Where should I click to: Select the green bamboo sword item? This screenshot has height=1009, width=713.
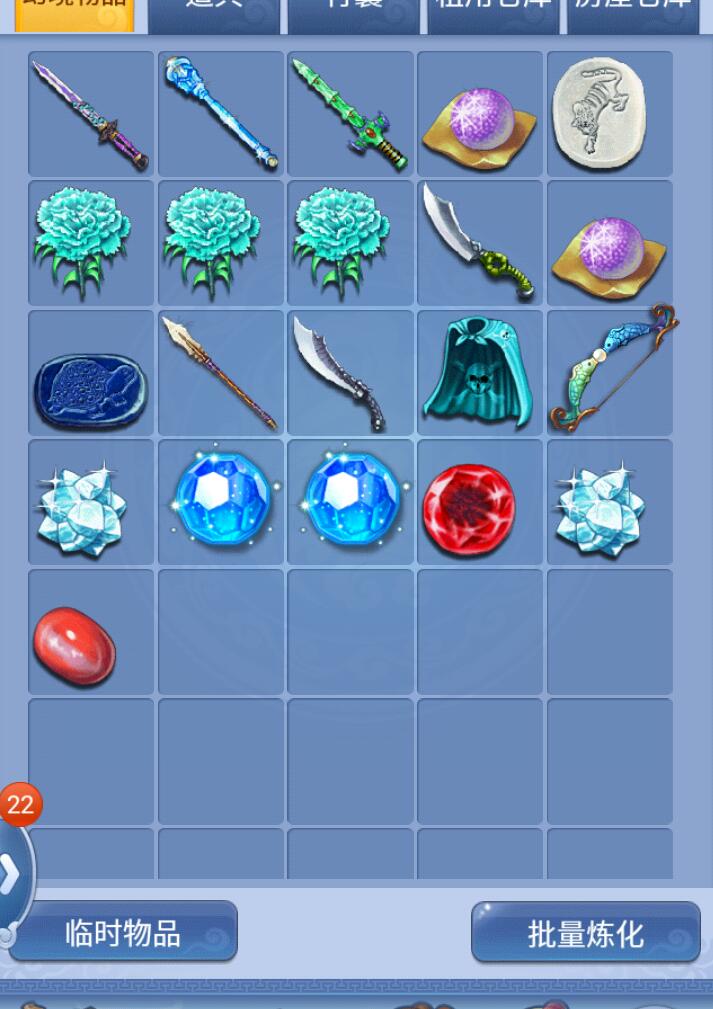pos(351,114)
